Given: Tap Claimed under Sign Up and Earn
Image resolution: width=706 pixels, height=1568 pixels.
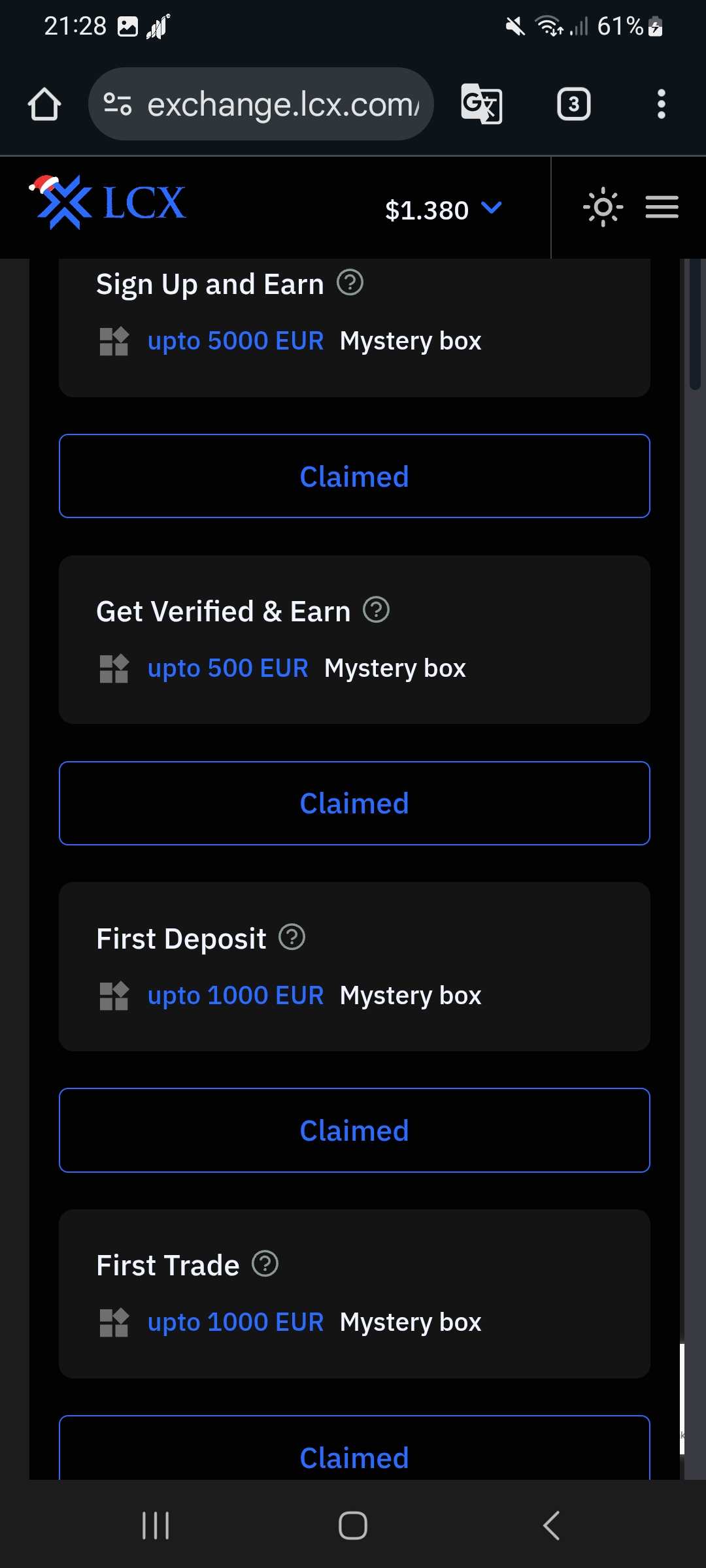Looking at the screenshot, I should [354, 476].
